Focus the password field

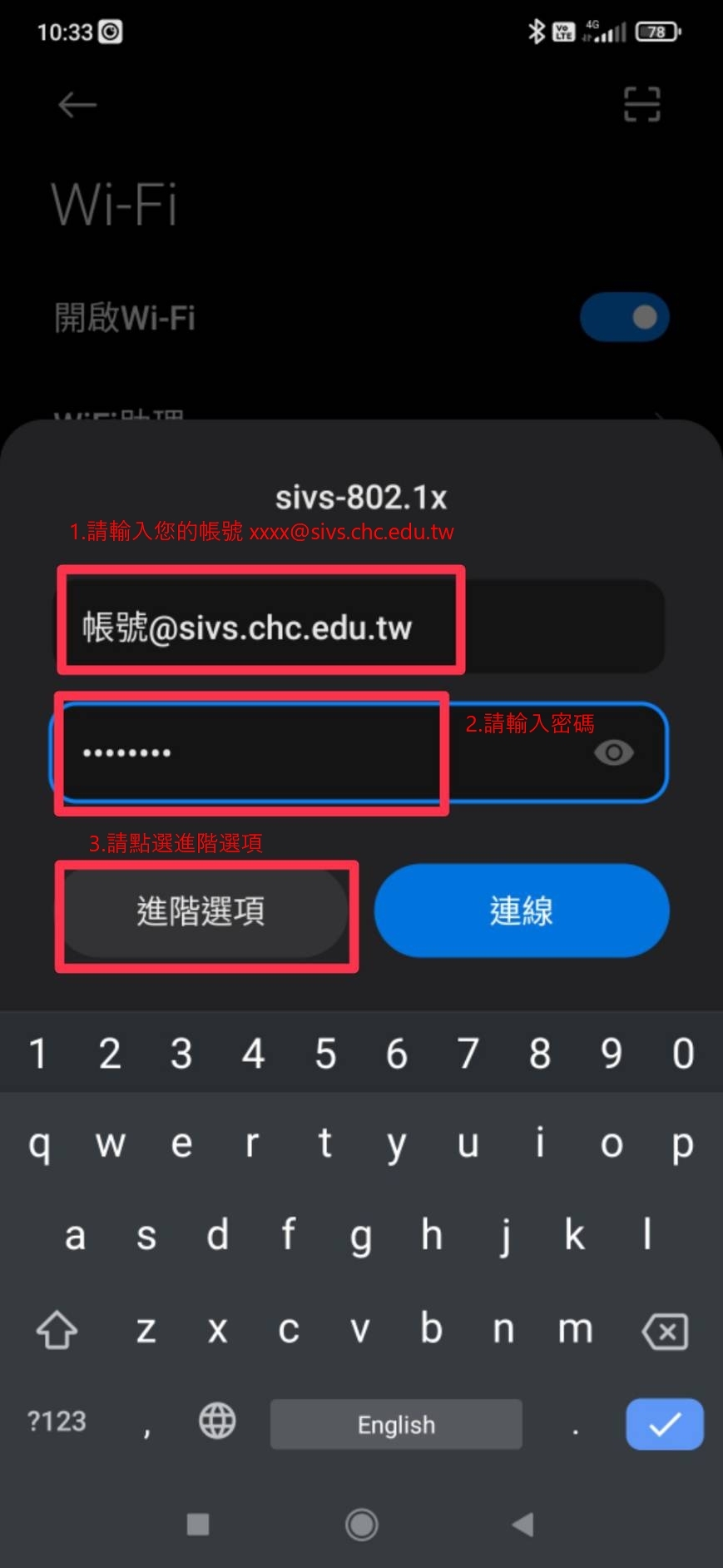359,752
